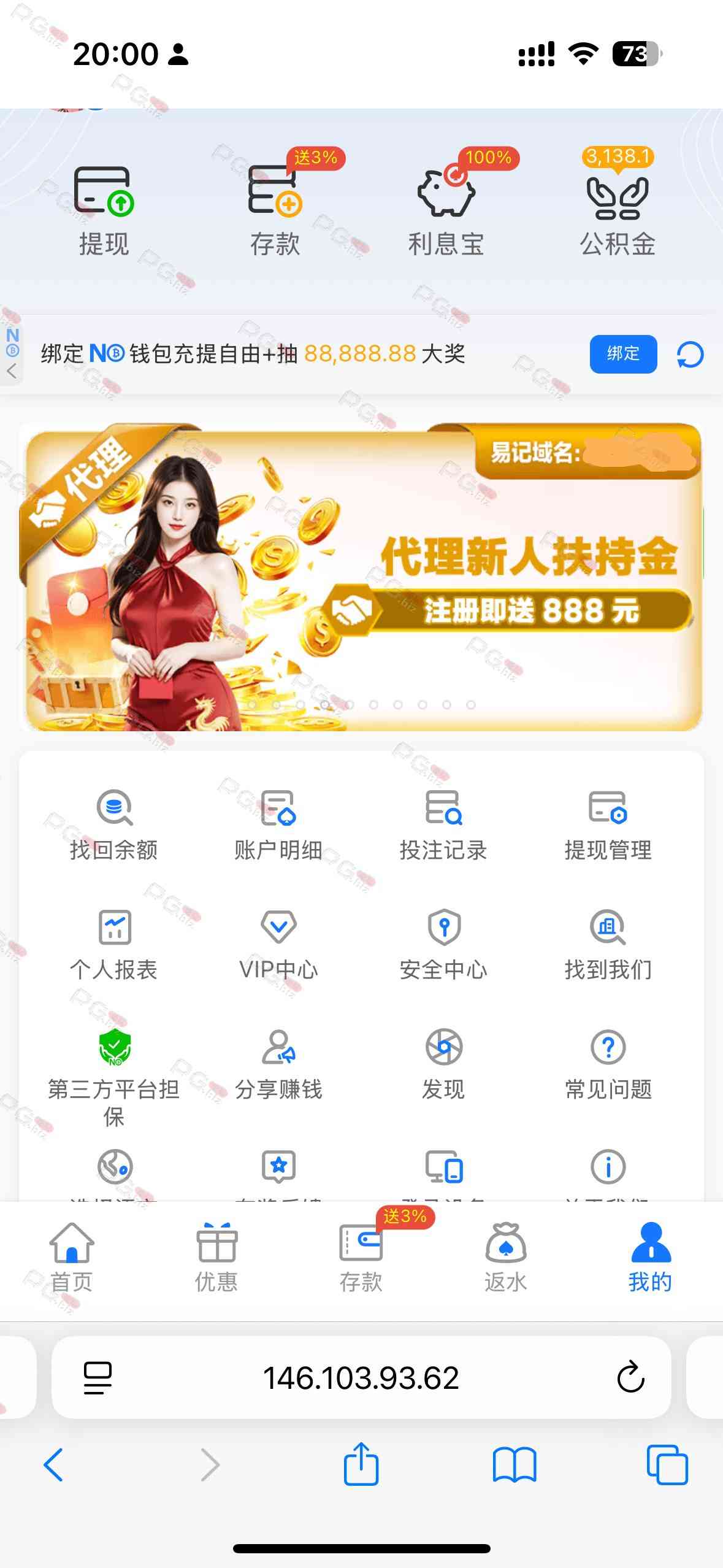Image resolution: width=723 pixels, height=1568 pixels.
Task: Refresh the balance with the circular arrows icon
Action: pyautogui.click(x=690, y=355)
